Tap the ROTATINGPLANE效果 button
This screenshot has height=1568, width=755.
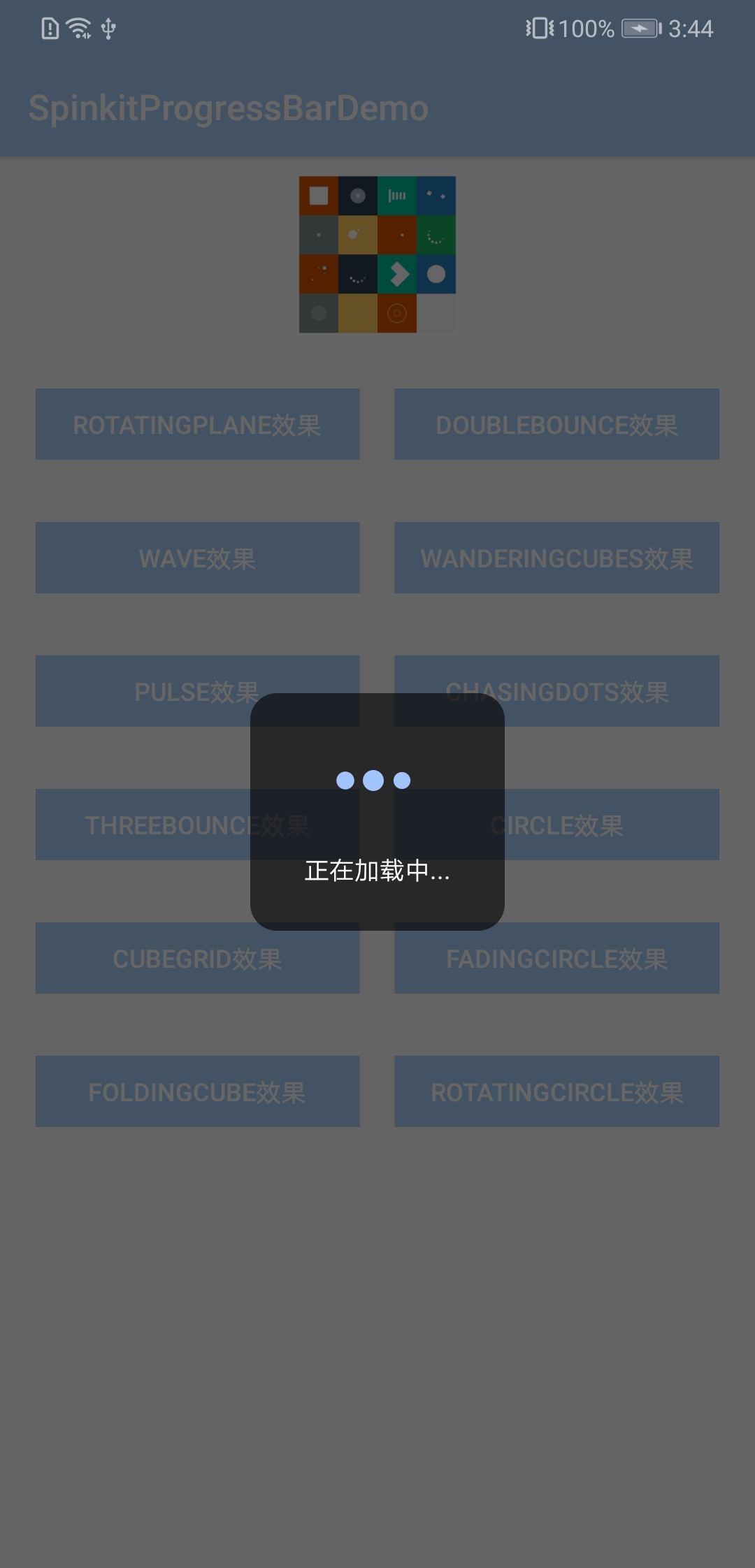click(197, 424)
